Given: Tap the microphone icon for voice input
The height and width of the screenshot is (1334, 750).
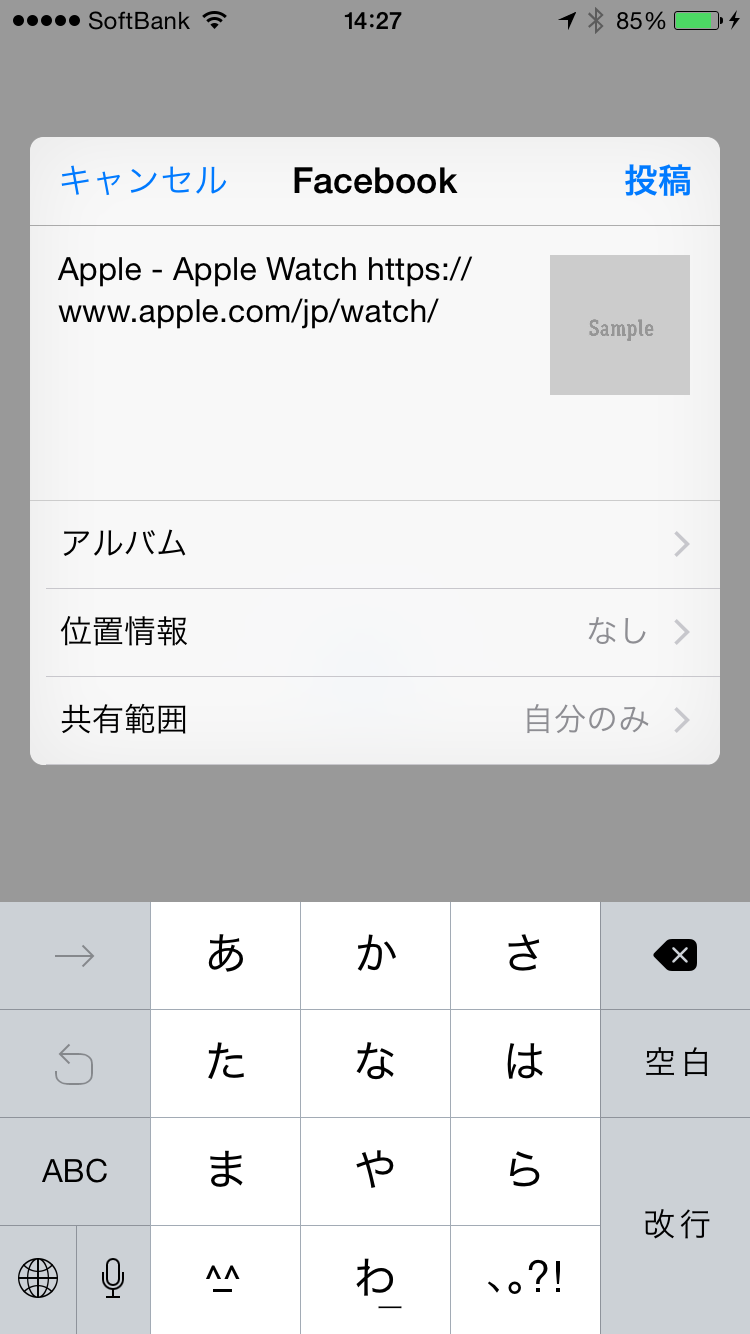Looking at the screenshot, I should [x=112, y=1279].
